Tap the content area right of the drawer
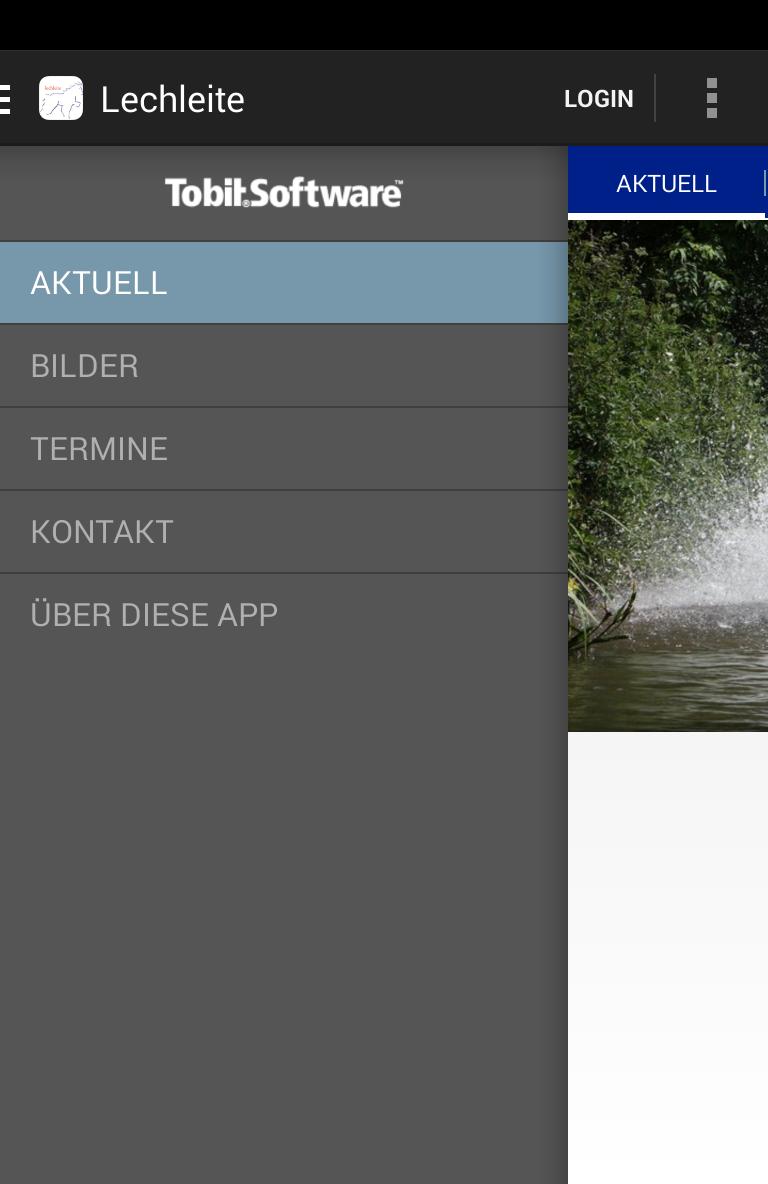Screen dimensions: 768x1184 (x=668, y=950)
